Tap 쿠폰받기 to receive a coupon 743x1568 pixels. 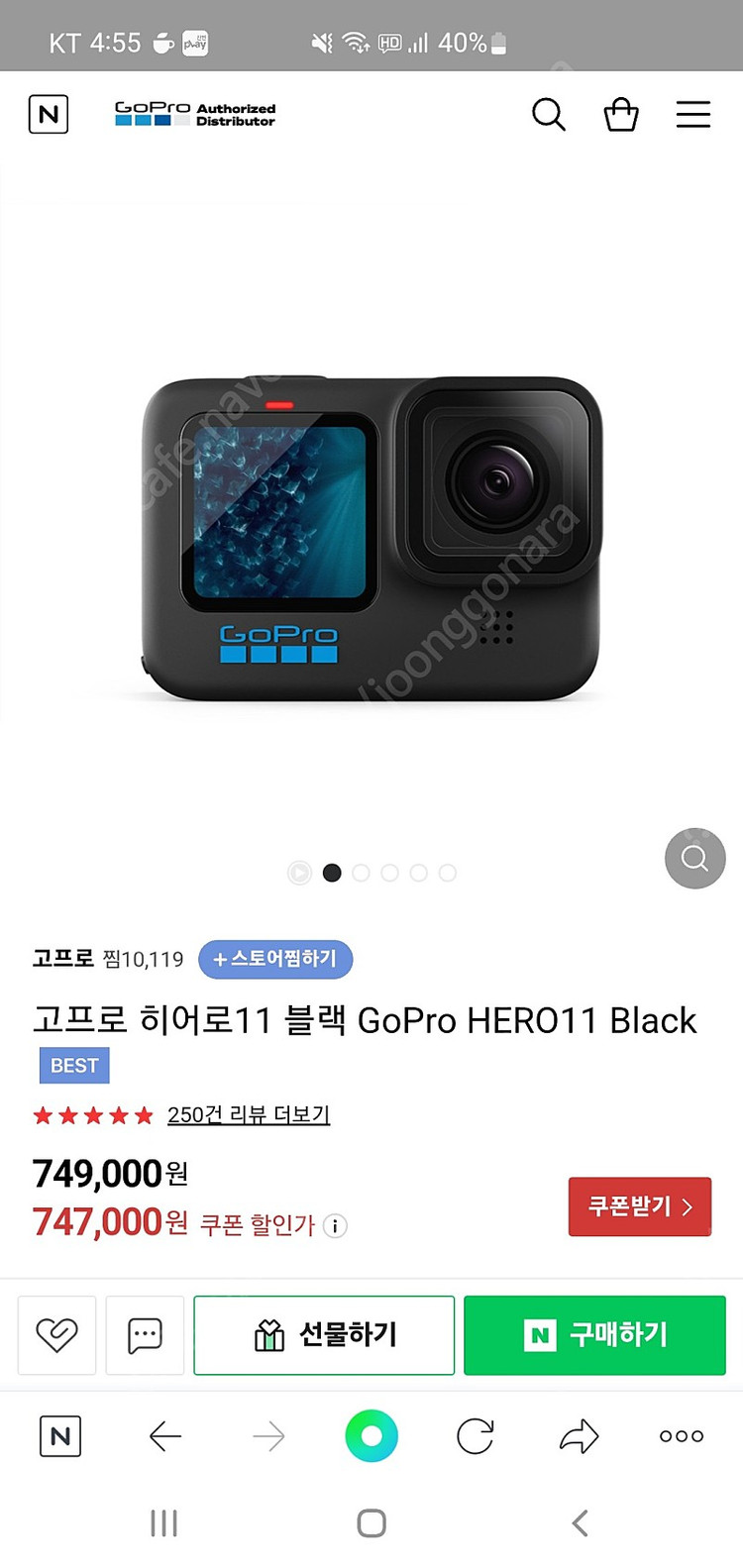point(639,1205)
